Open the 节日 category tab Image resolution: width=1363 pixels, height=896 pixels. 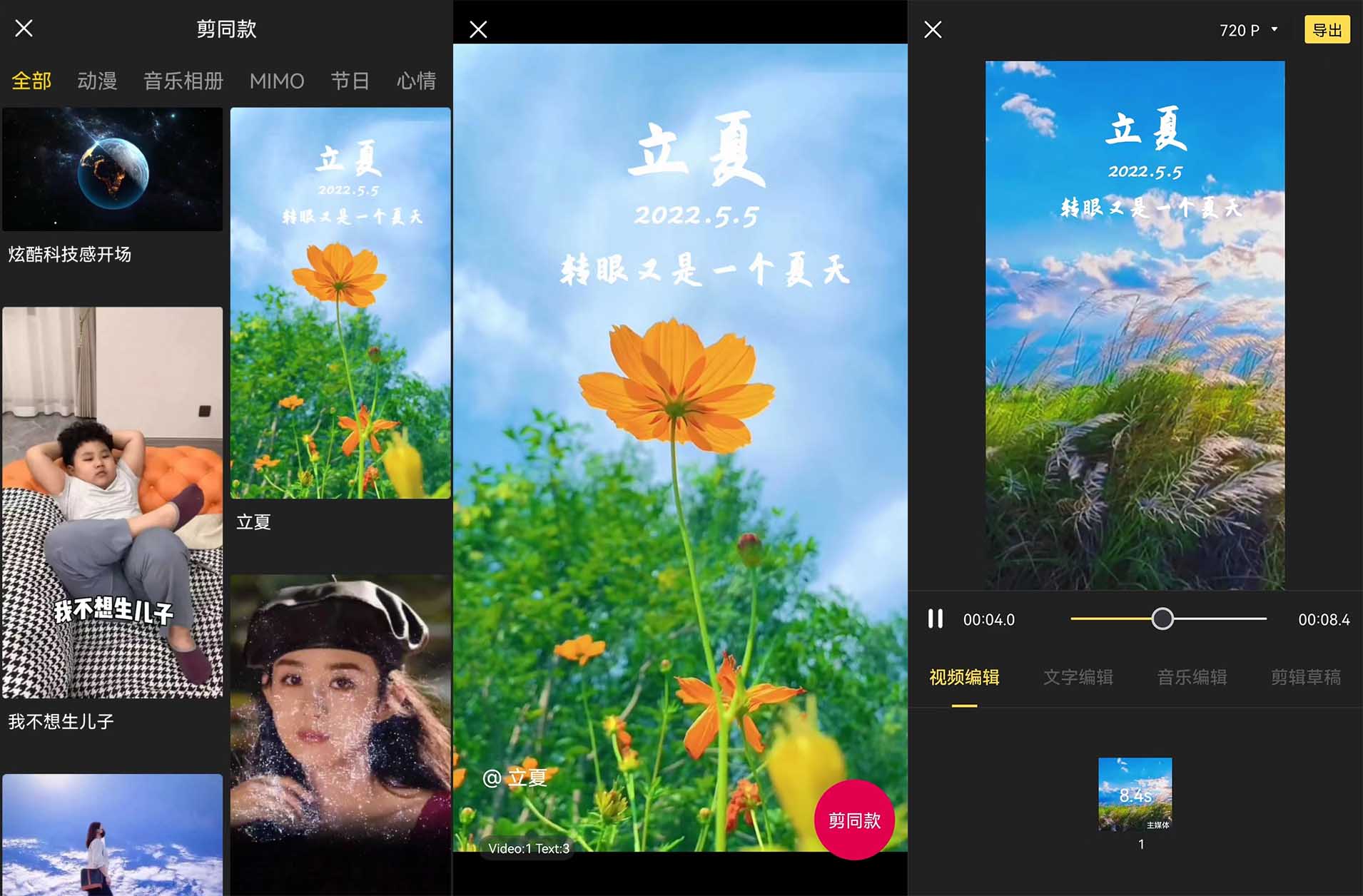click(350, 81)
